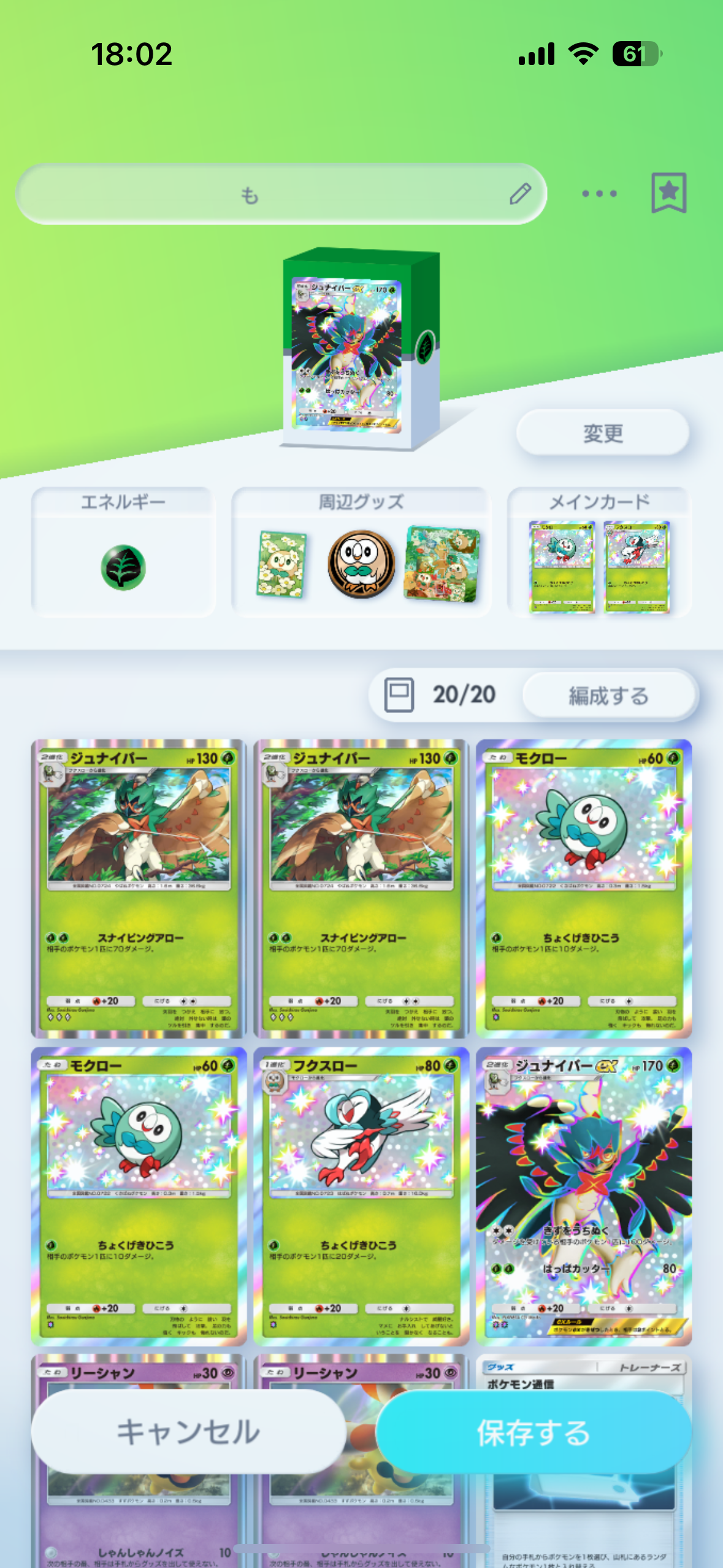Save the deck with 保存する
Viewport: 723px width, 1568px height.
coord(533,1432)
